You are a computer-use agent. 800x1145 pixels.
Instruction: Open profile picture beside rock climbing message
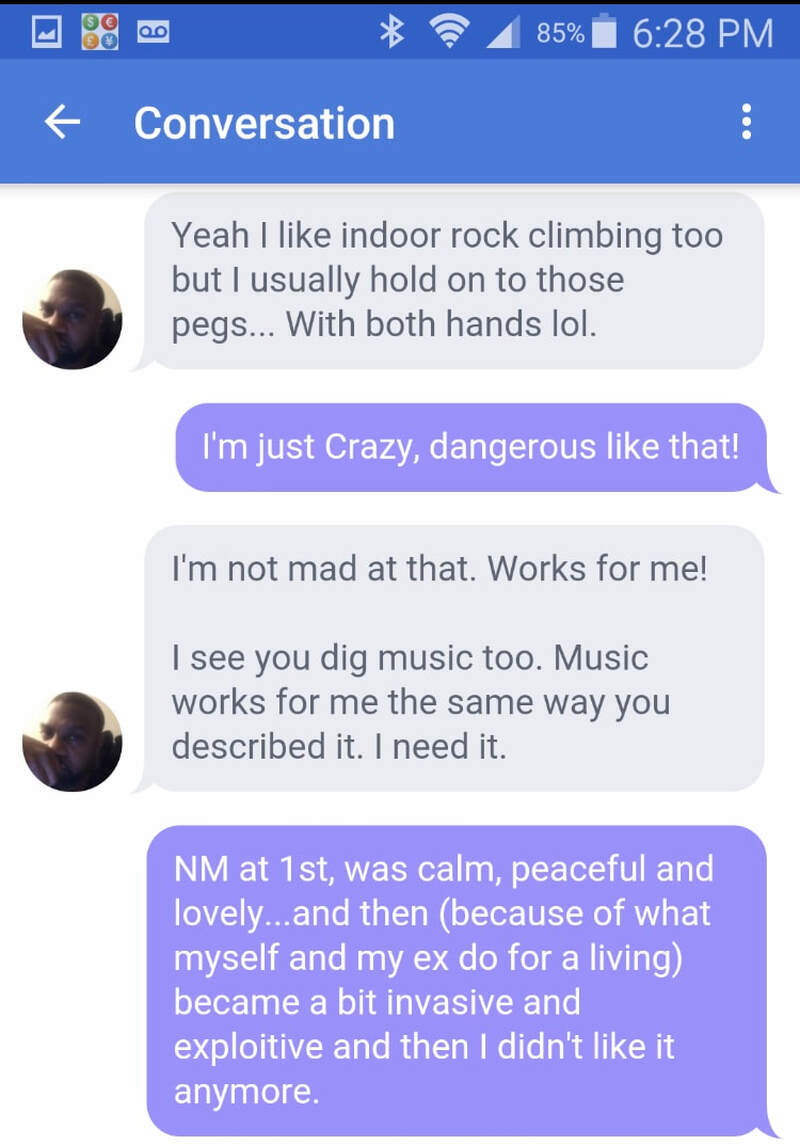click(72, 319)
